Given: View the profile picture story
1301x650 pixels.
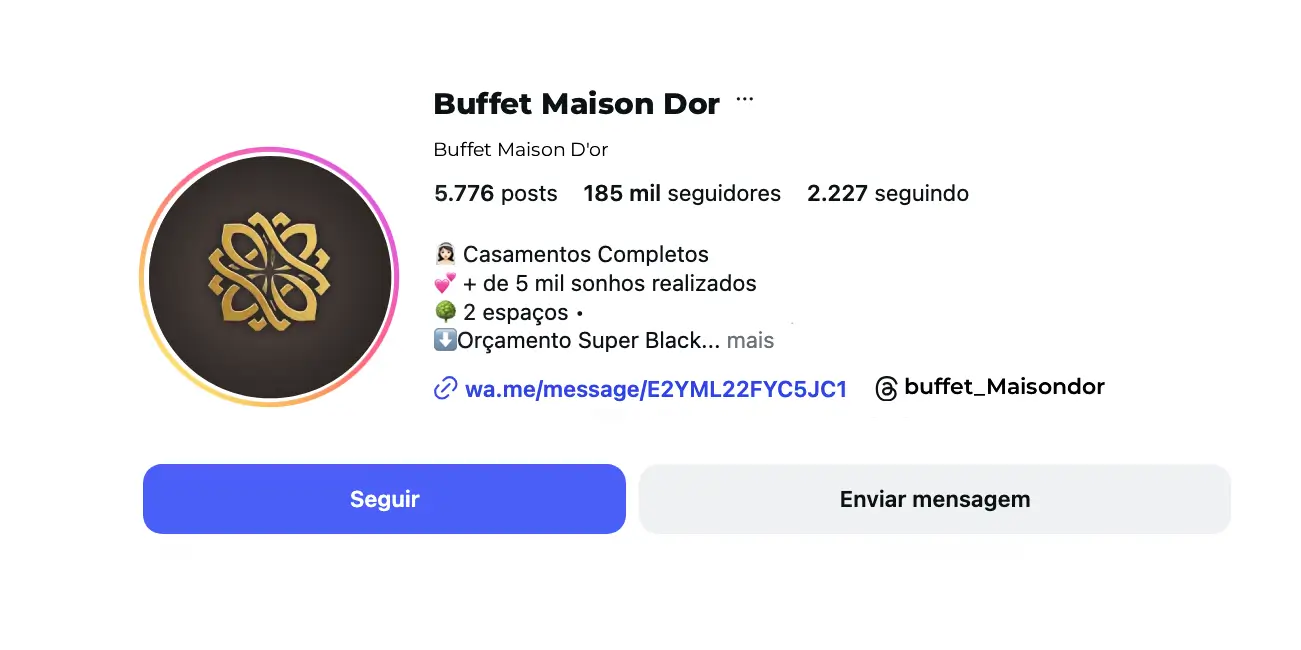Looking at the screenshot, I should [269, 277].
